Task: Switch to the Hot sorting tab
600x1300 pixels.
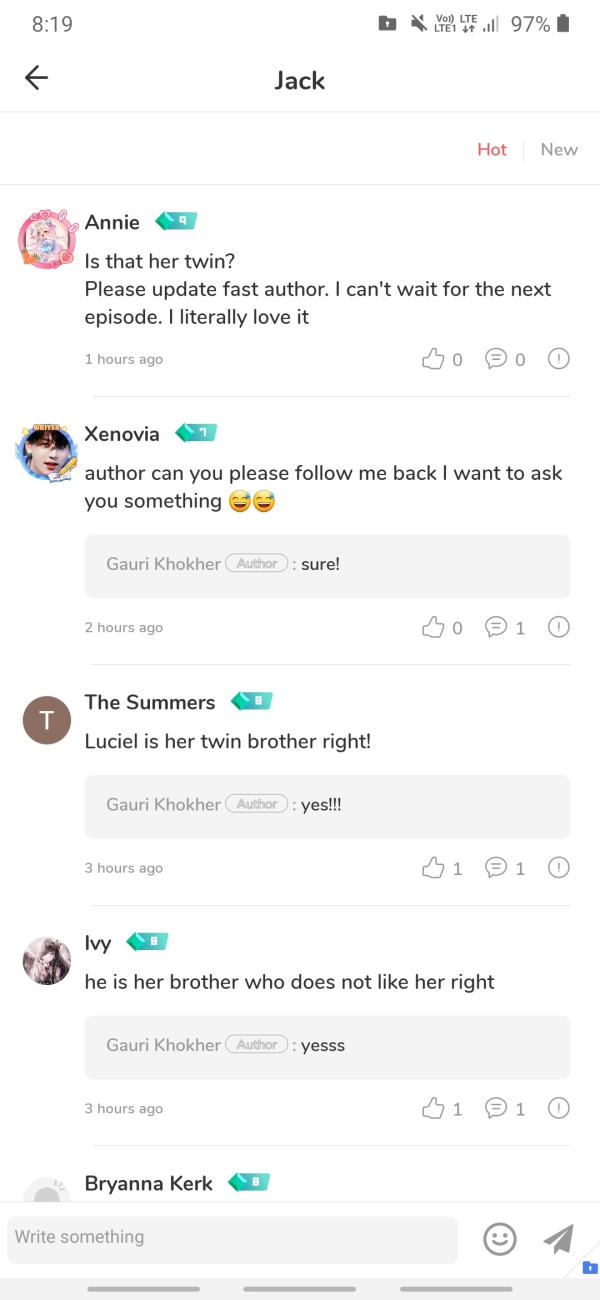Action: point(492,149)
